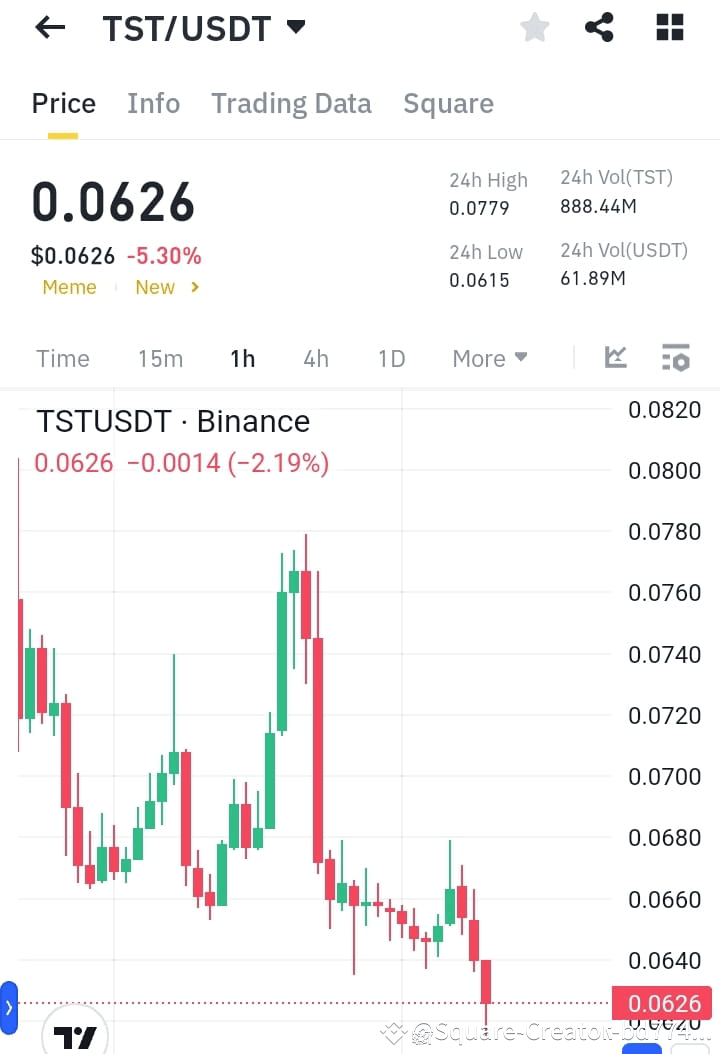The width and height of the screenshot is (720, 1054).
Task: Click the back arrow
Action: [x=49, y=27]
